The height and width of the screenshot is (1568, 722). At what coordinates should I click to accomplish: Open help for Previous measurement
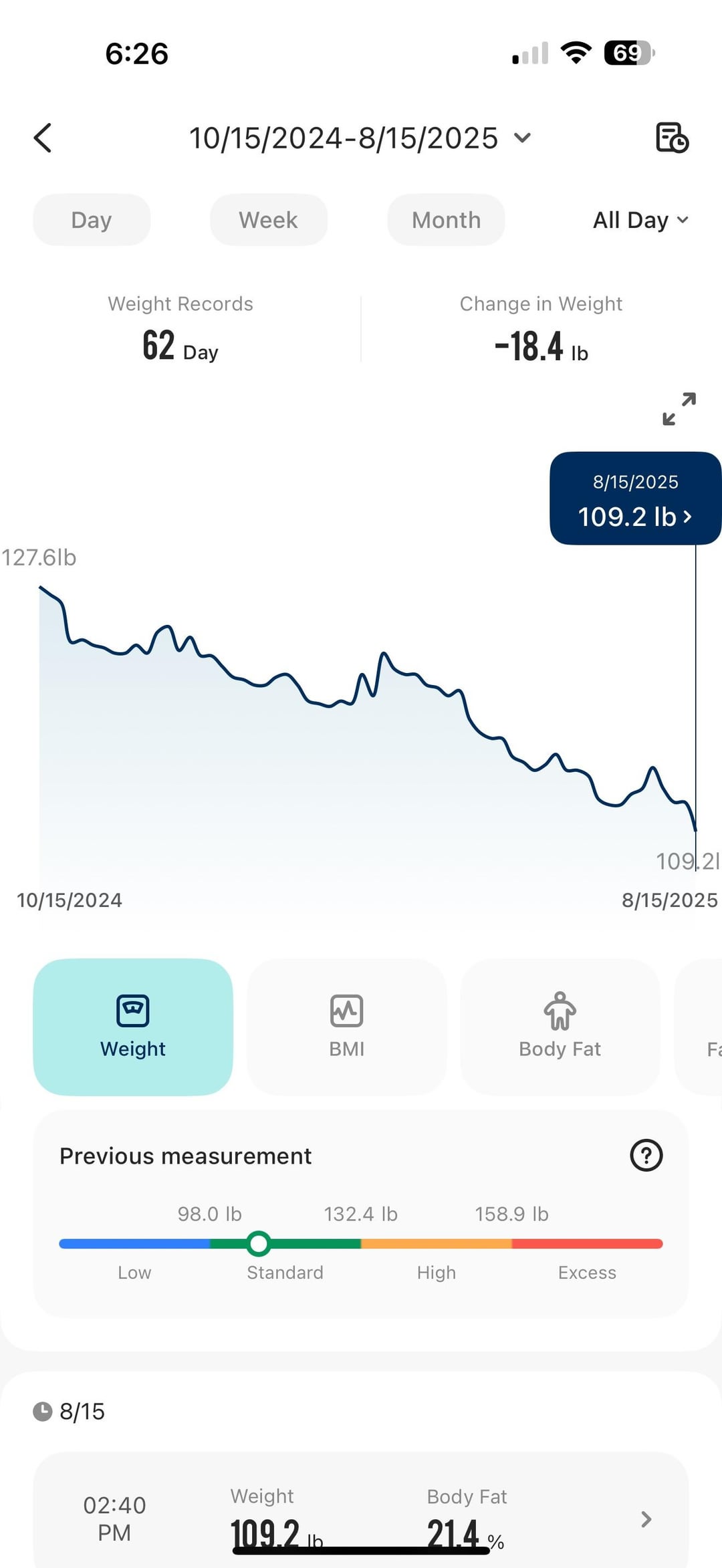pyautogui.click(x=646, y=1155)
